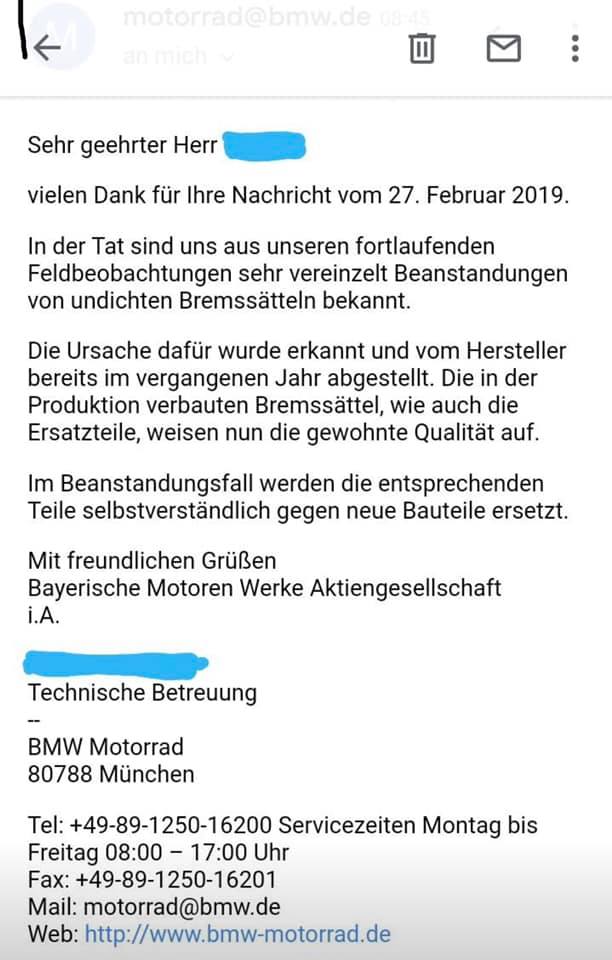
Task: Delete this email with the trash icon
Action: 422,47
